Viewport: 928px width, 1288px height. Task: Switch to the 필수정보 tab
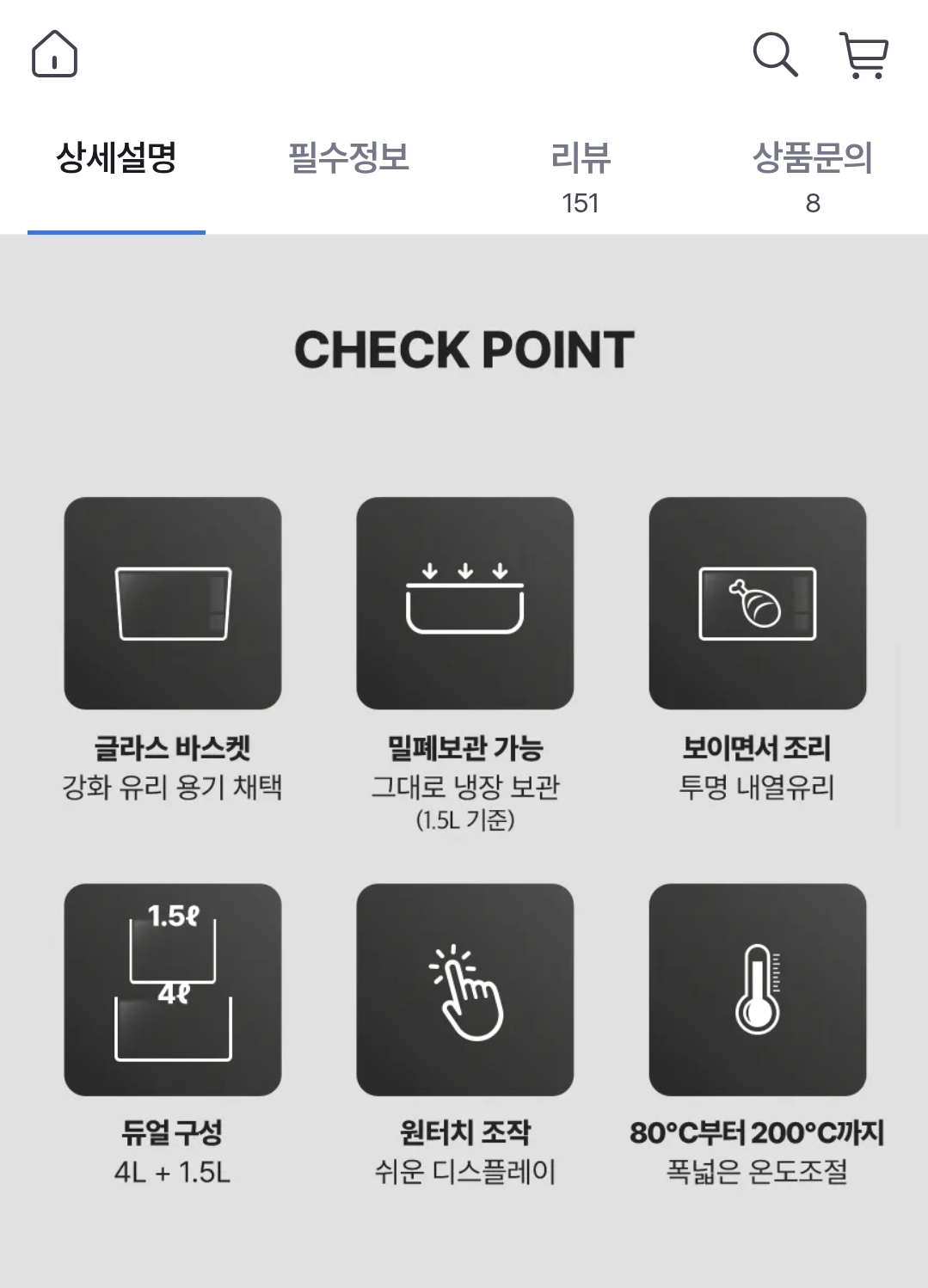tap(348, 159)
